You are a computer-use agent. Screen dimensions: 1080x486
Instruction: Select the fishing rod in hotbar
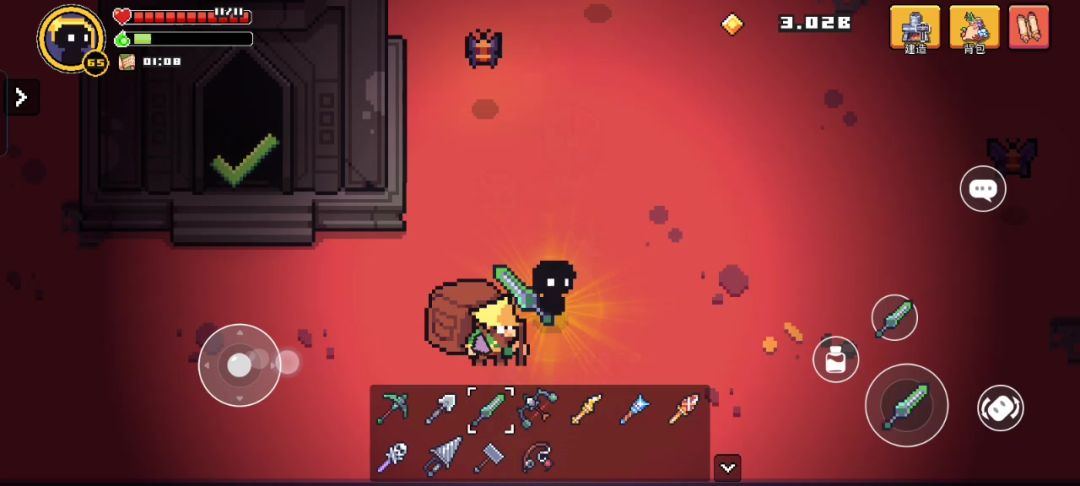coord(538,457)
